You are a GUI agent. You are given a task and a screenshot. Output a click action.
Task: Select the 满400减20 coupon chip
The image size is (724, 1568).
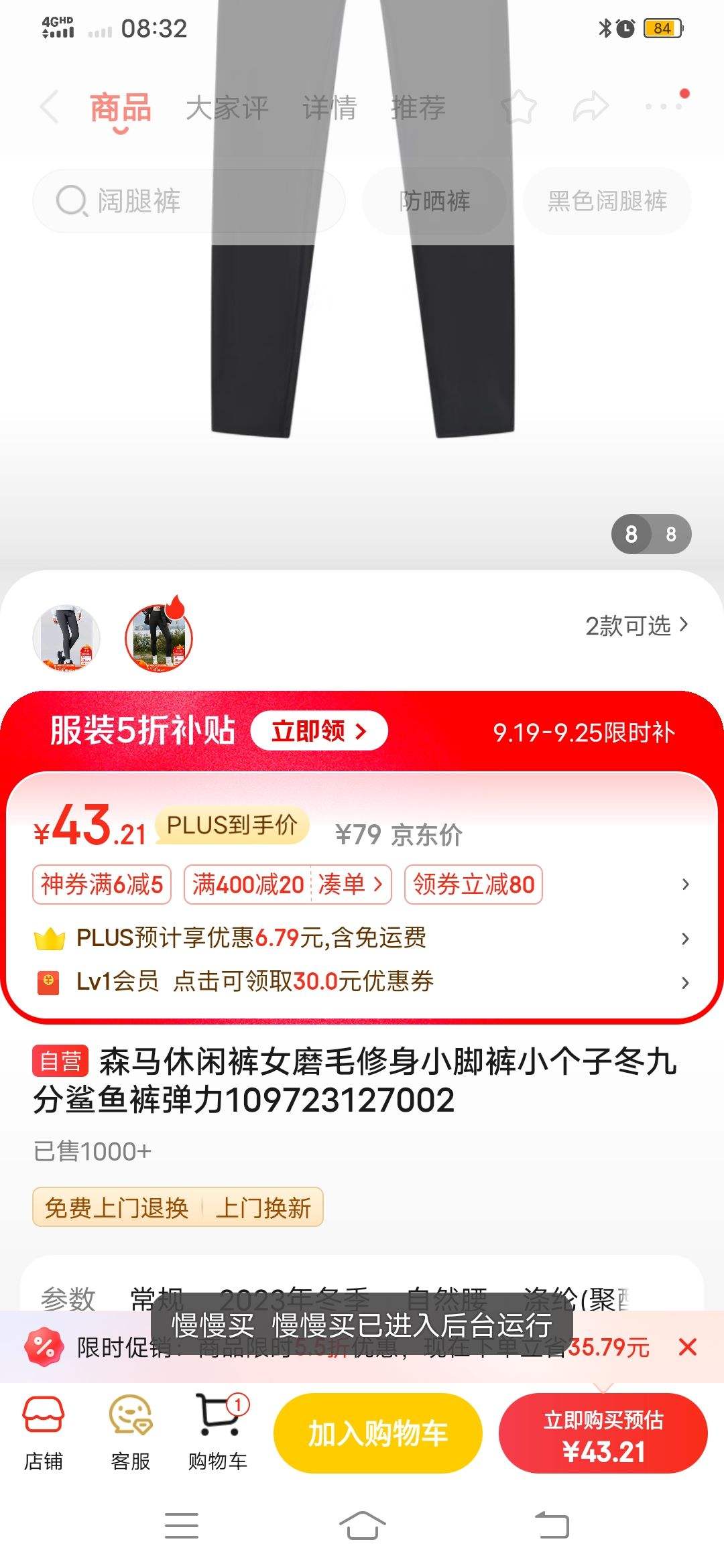pos(248,885)
